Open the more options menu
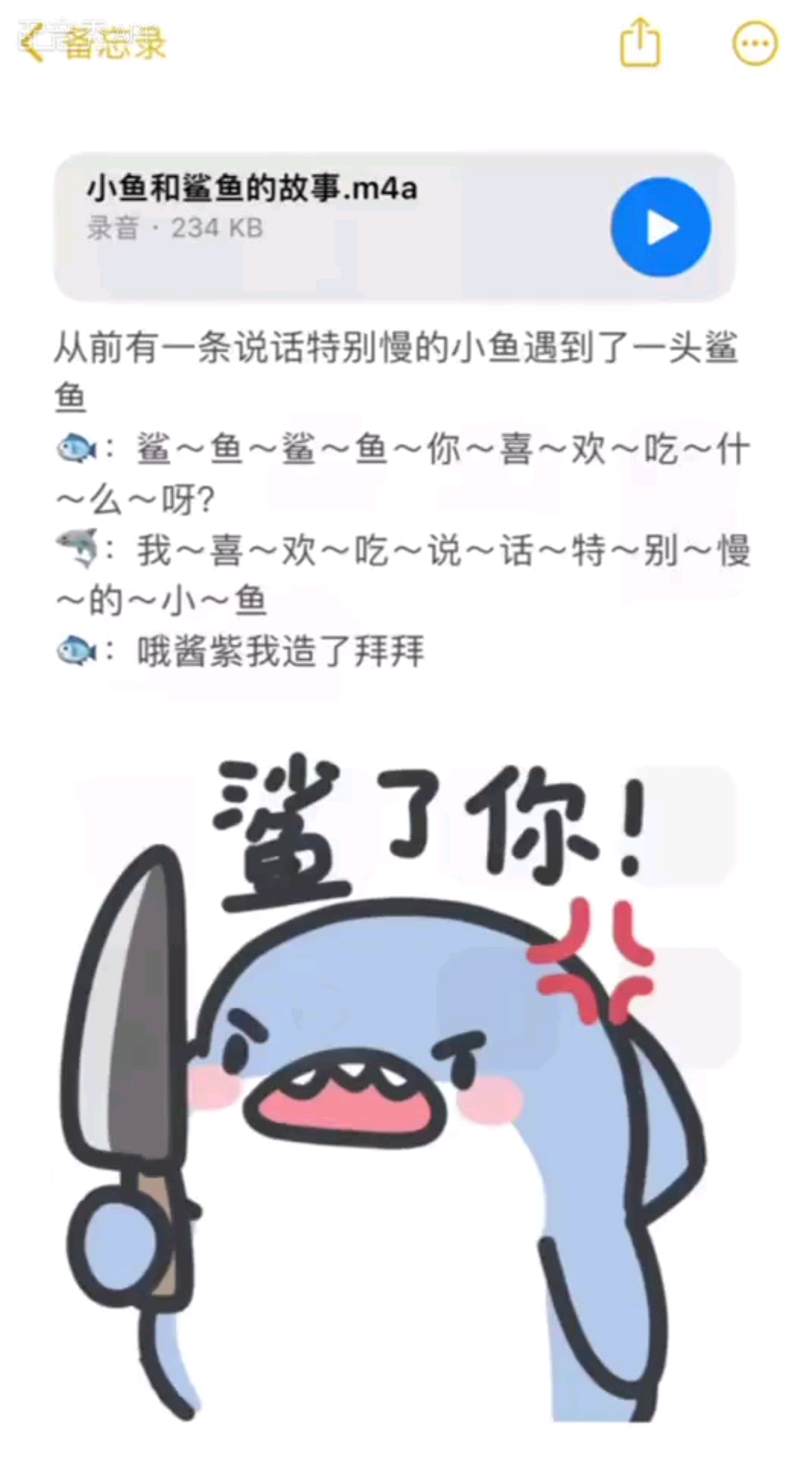The image size is (812, 1457). tap(755, 44)
